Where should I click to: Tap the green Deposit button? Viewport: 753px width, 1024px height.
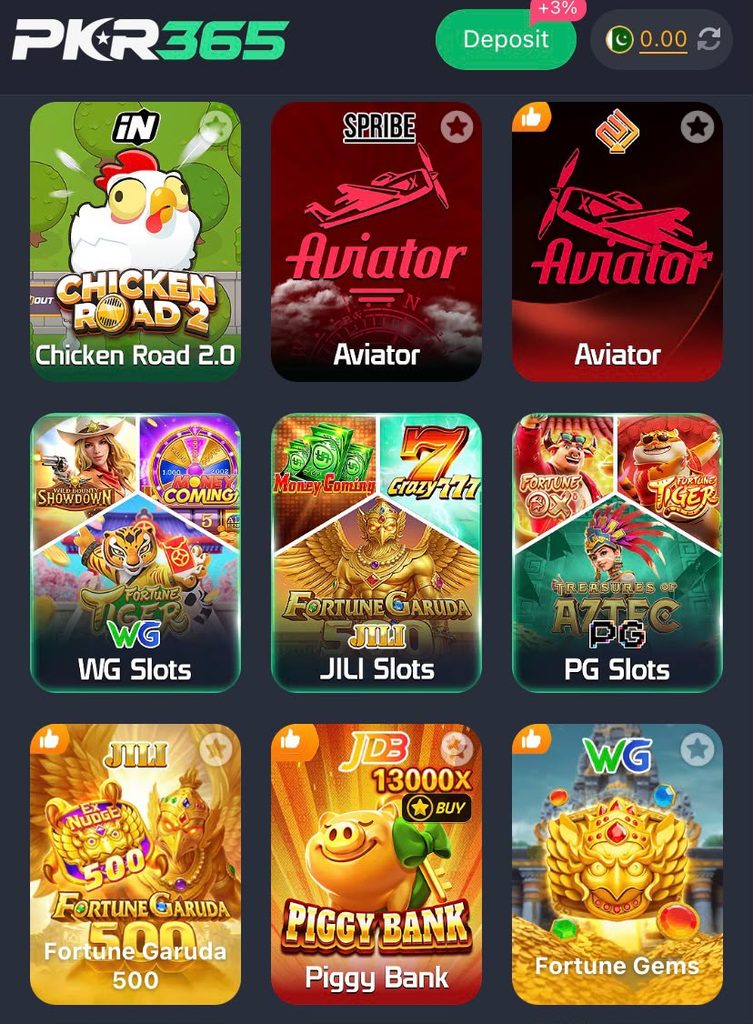[x=505, y=40]
